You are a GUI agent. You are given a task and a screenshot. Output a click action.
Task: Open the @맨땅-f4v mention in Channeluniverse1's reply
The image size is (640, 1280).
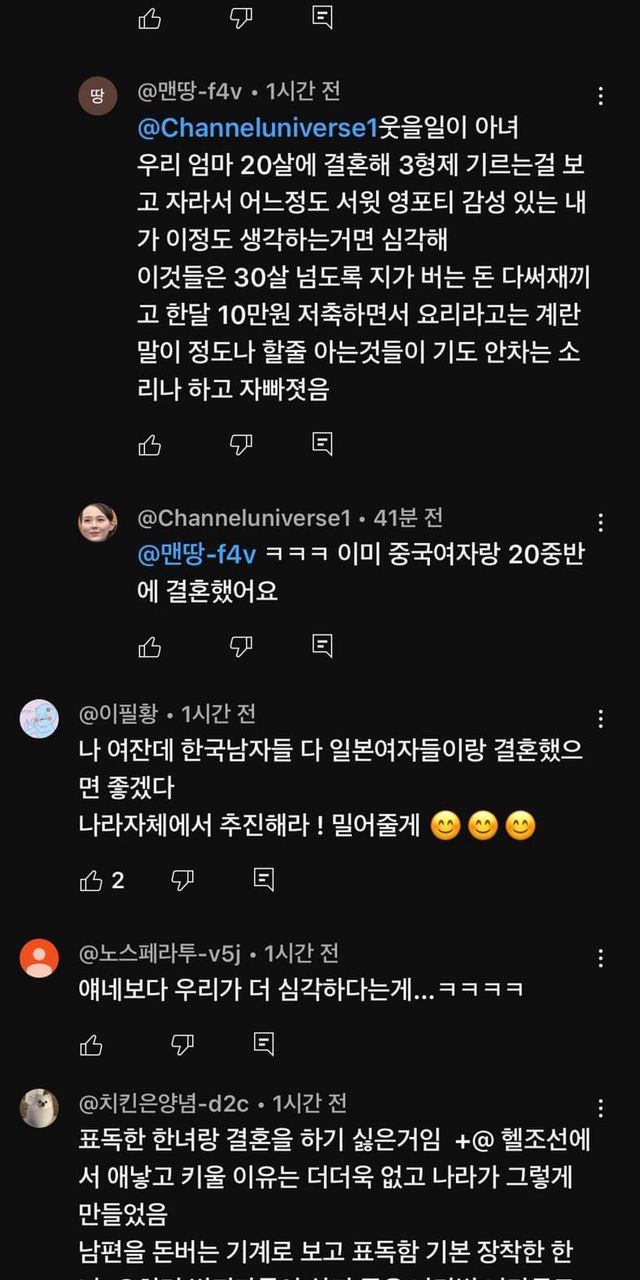click(x=197, y=554)
